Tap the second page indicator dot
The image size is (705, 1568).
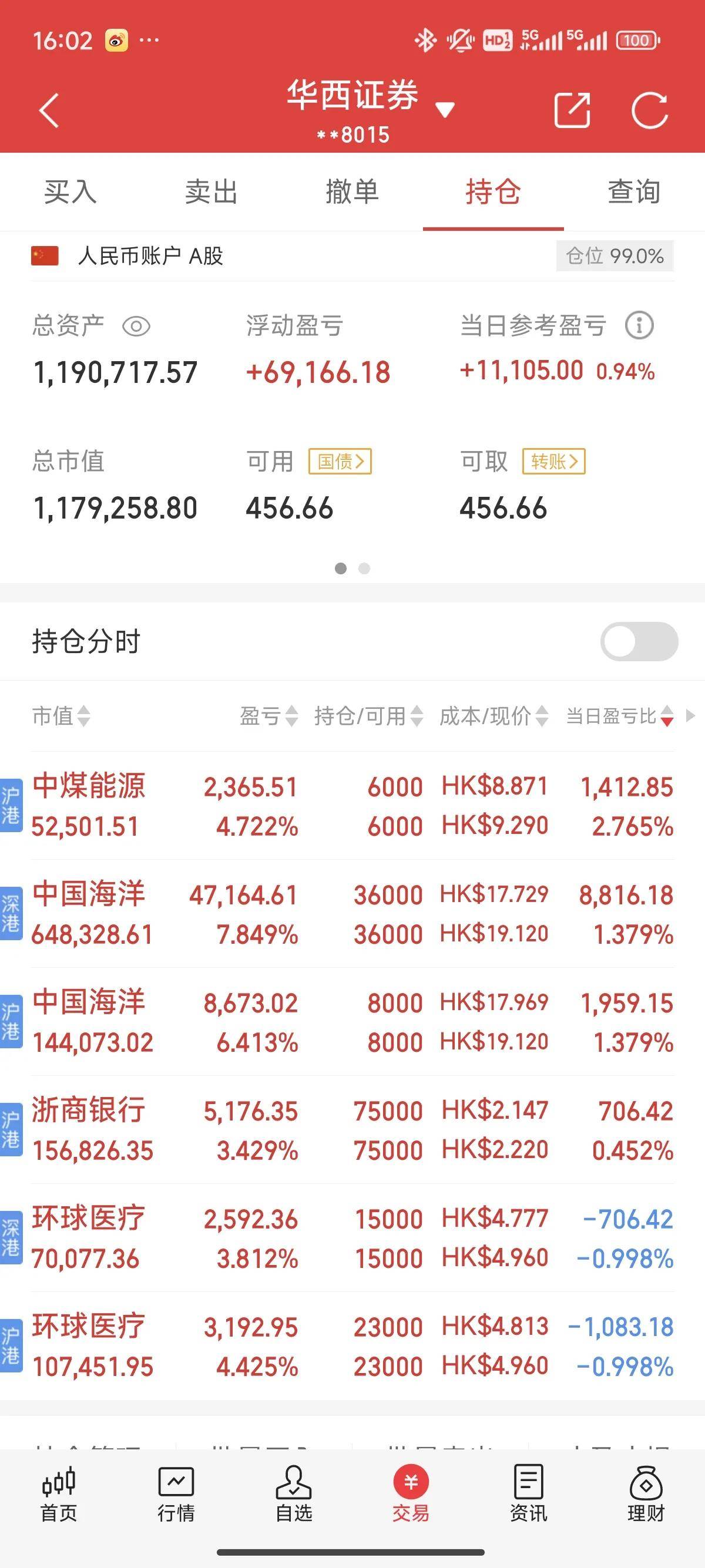pos(364,569)
